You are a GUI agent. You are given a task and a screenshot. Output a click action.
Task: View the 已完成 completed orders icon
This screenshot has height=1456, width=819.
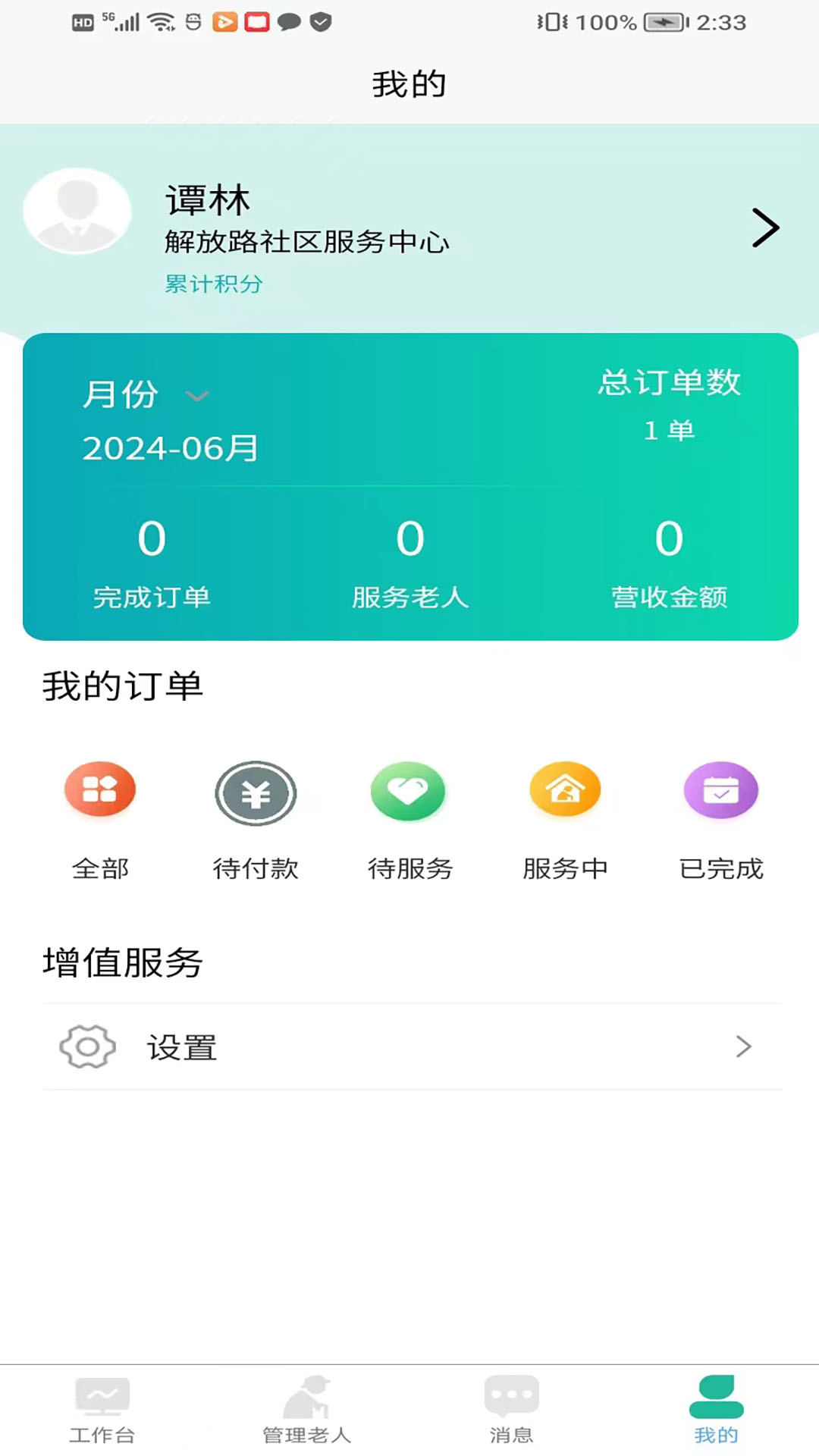[720, 791]
